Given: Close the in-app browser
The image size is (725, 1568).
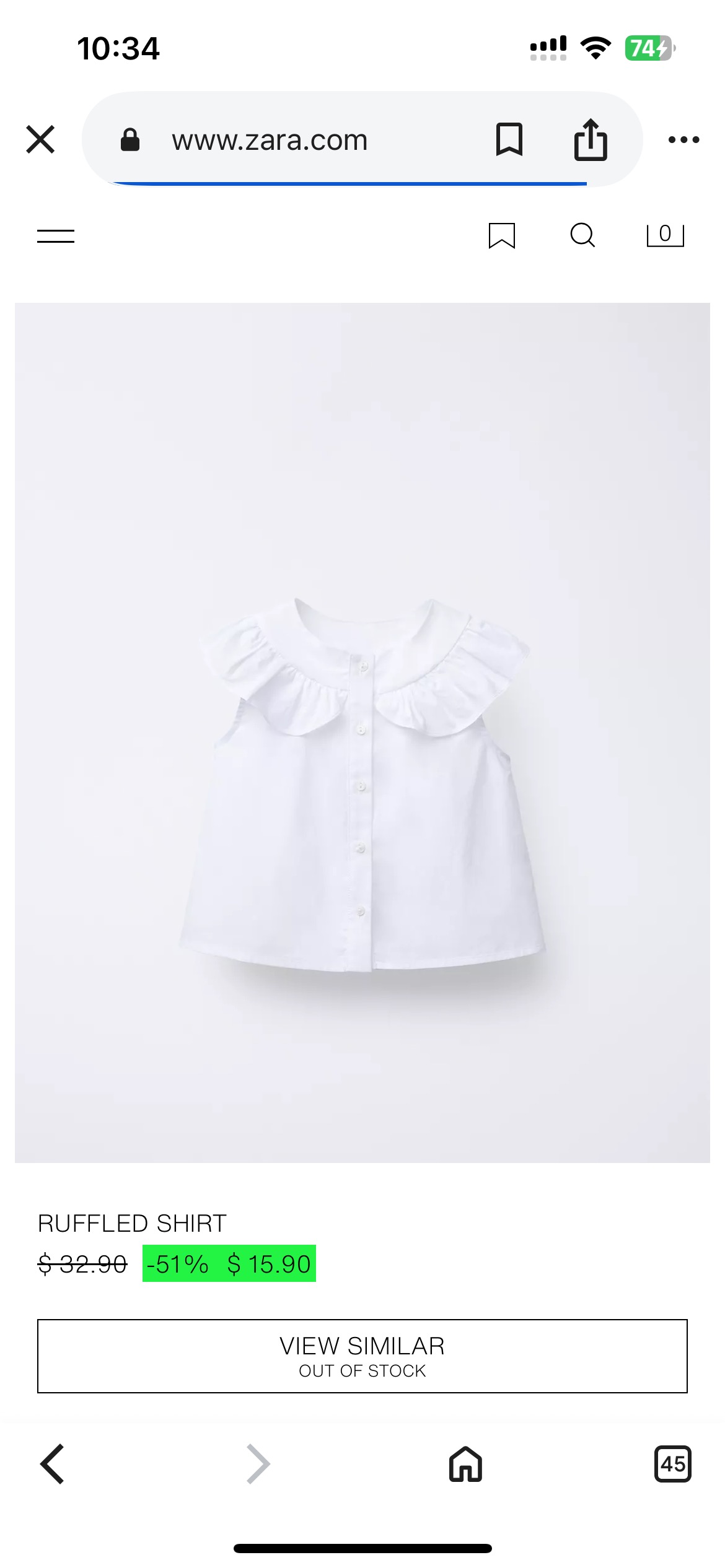Looking at the screenshot, I should click(41, 139).
